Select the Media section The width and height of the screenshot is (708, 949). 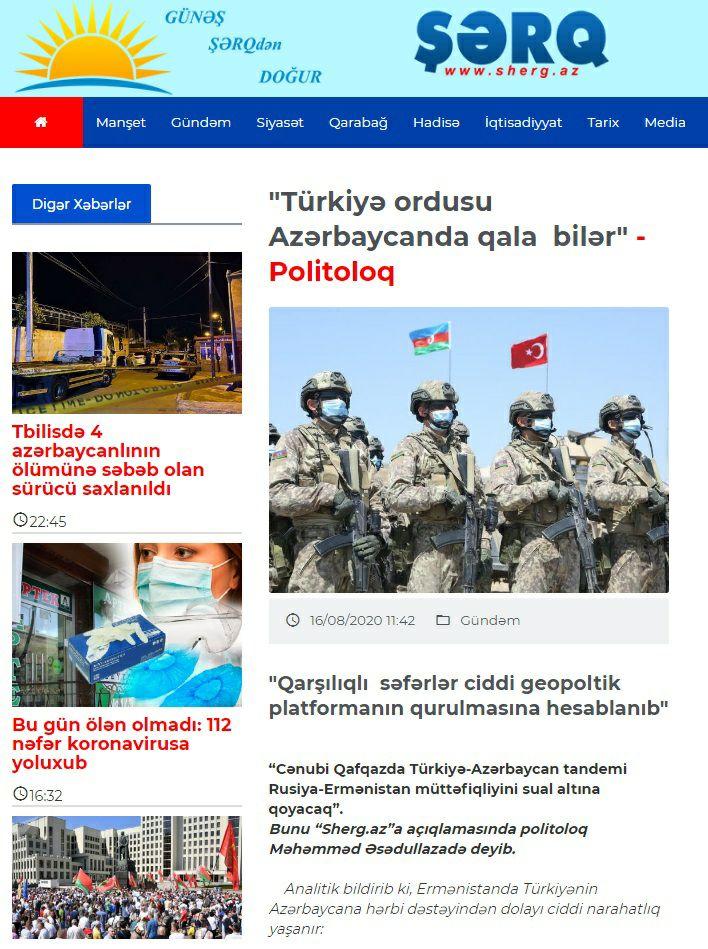click(665, 122)
